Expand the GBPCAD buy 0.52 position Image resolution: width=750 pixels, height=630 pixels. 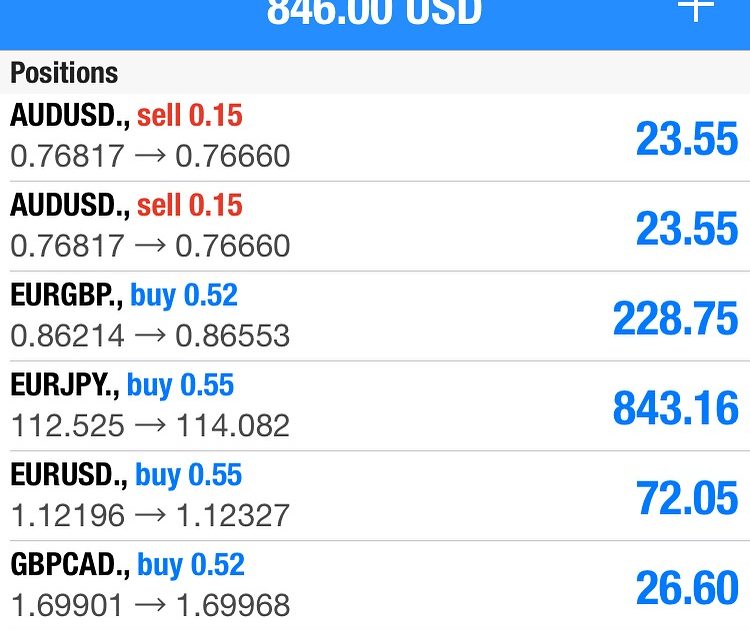[x=374, y=585]
